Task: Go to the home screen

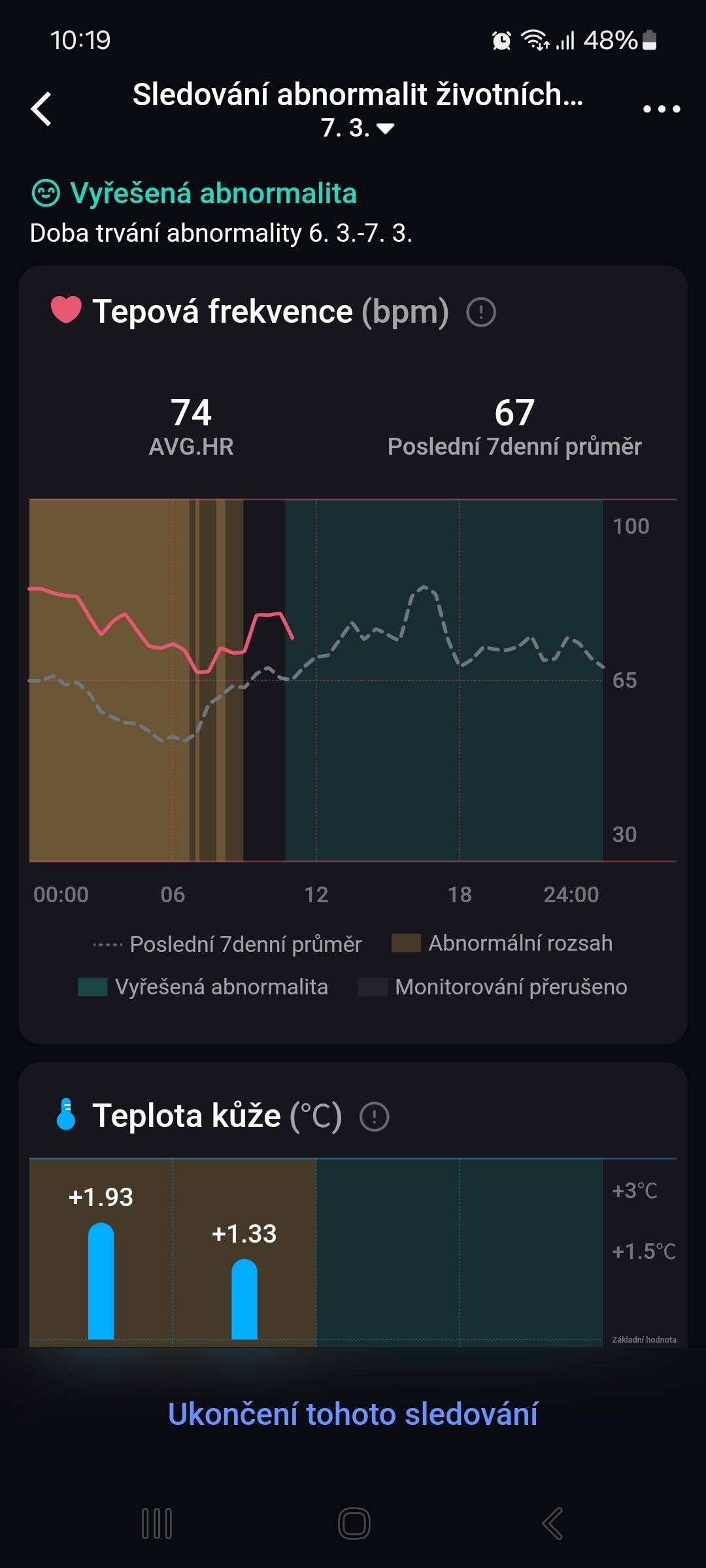Action: click(354, 1524)
